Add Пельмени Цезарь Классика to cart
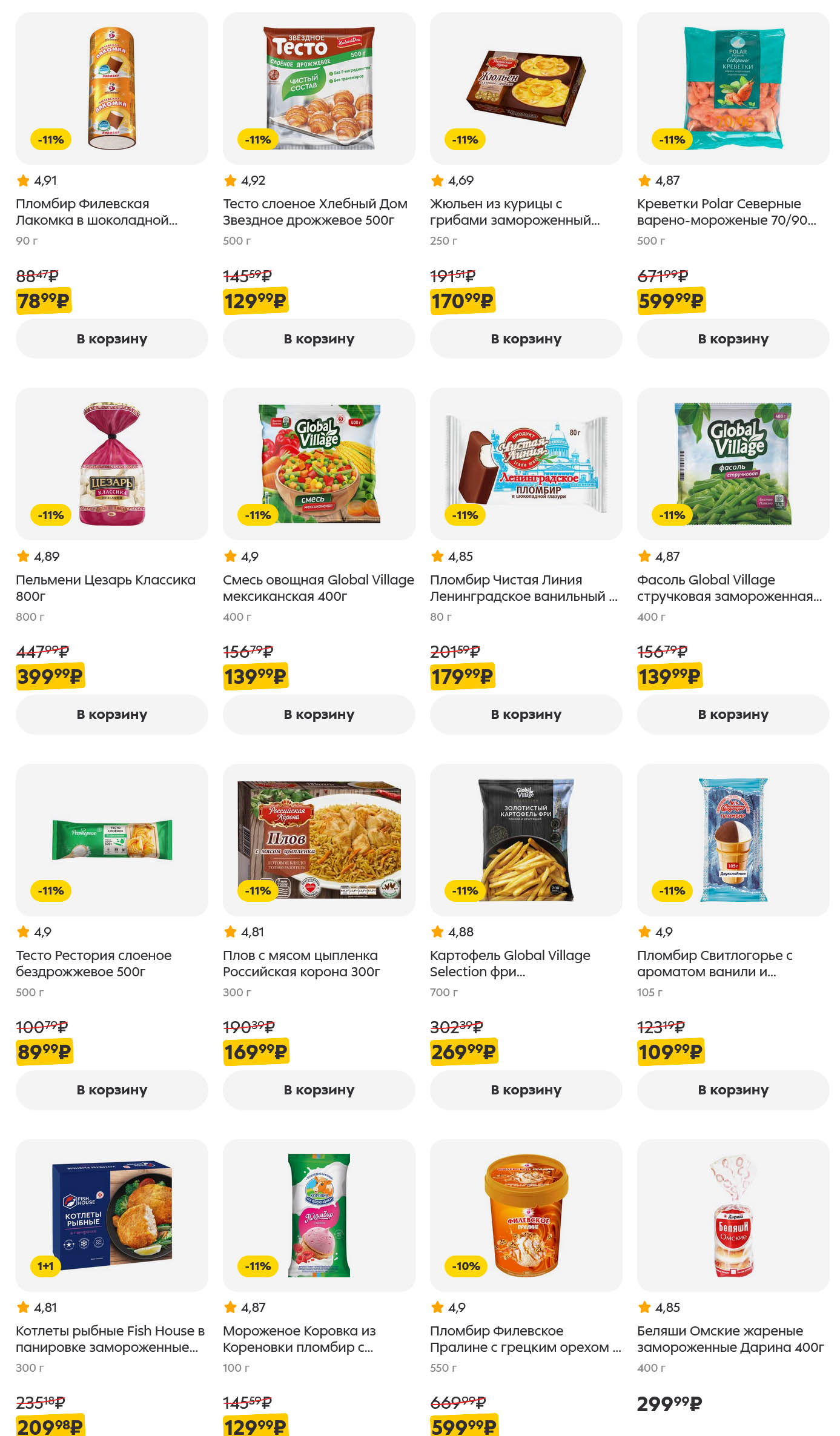 point(111,714)
